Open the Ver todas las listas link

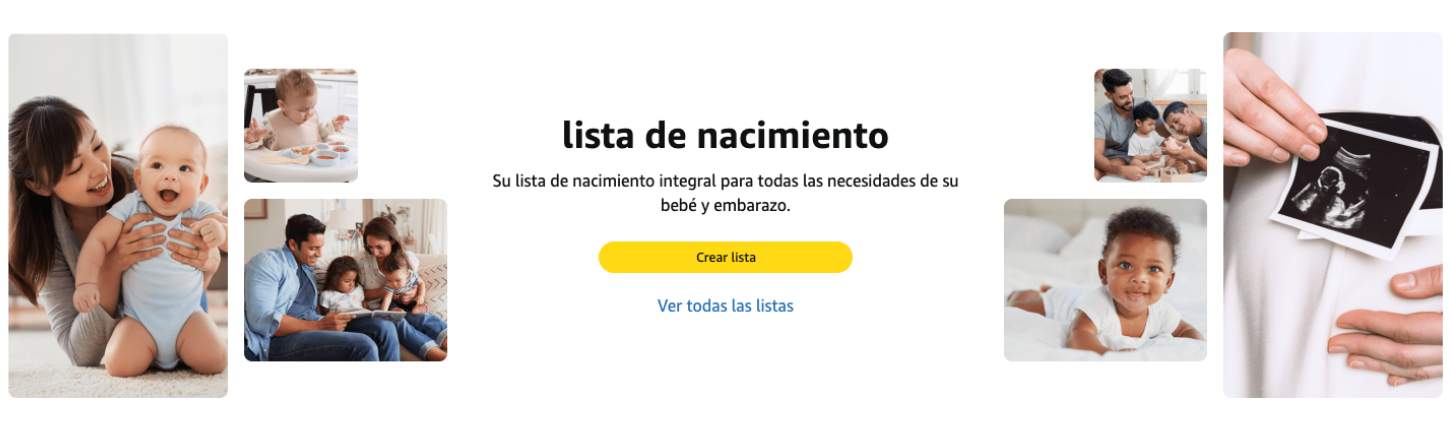pos(725,306)
